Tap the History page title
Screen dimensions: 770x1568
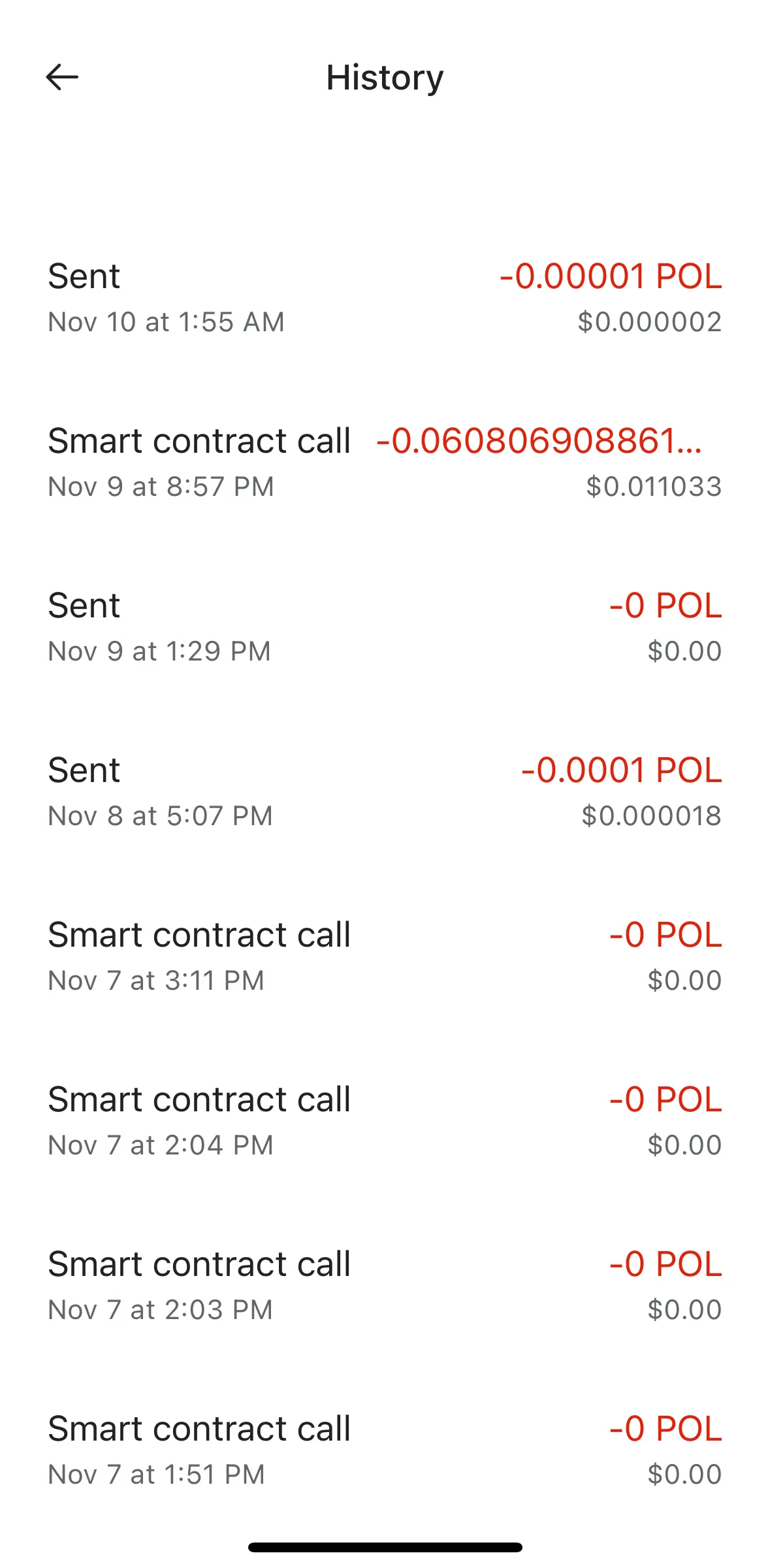pos(384,77)
